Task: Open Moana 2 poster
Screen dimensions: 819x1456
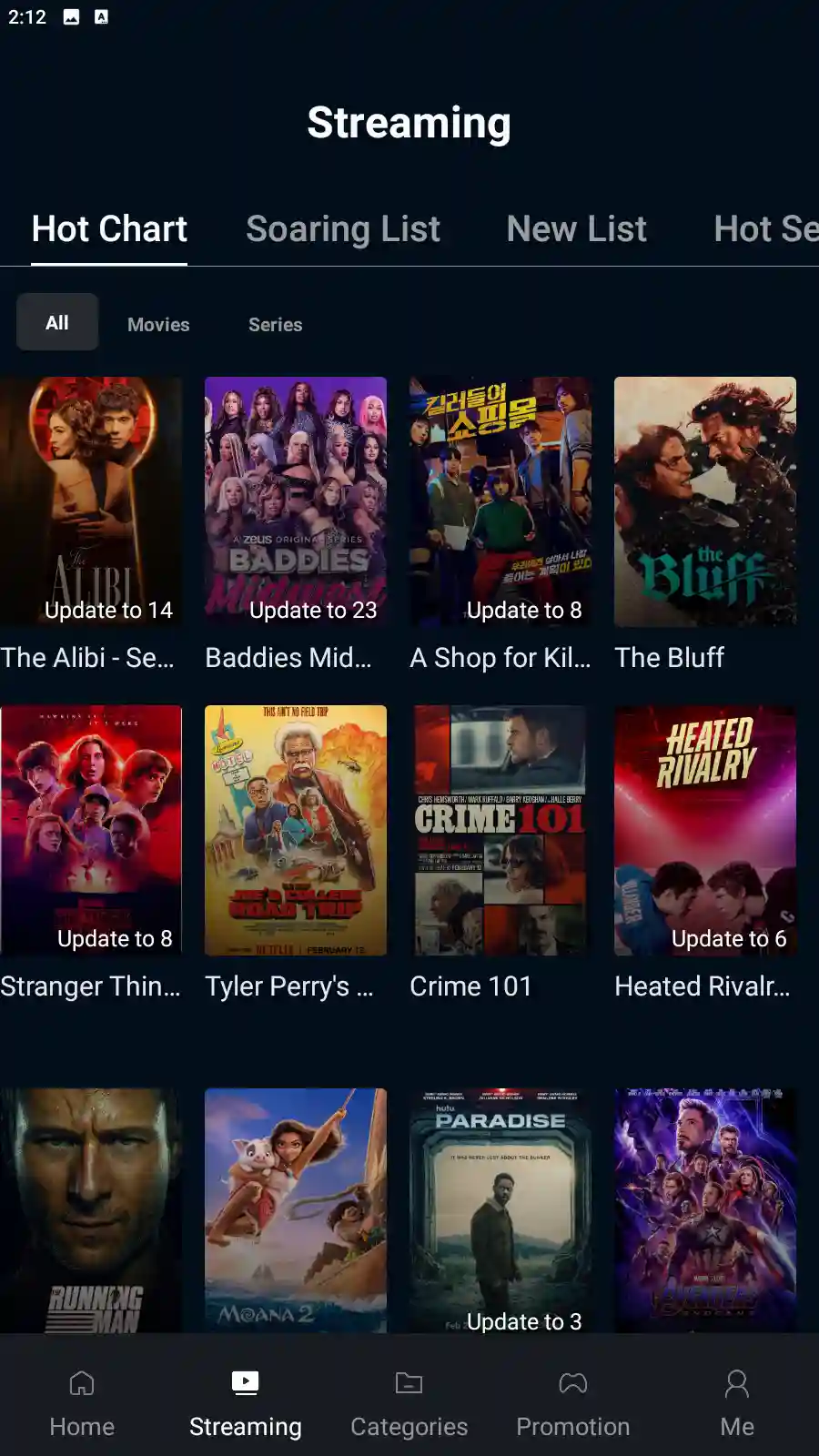Action: click(x=295, y=1210)
